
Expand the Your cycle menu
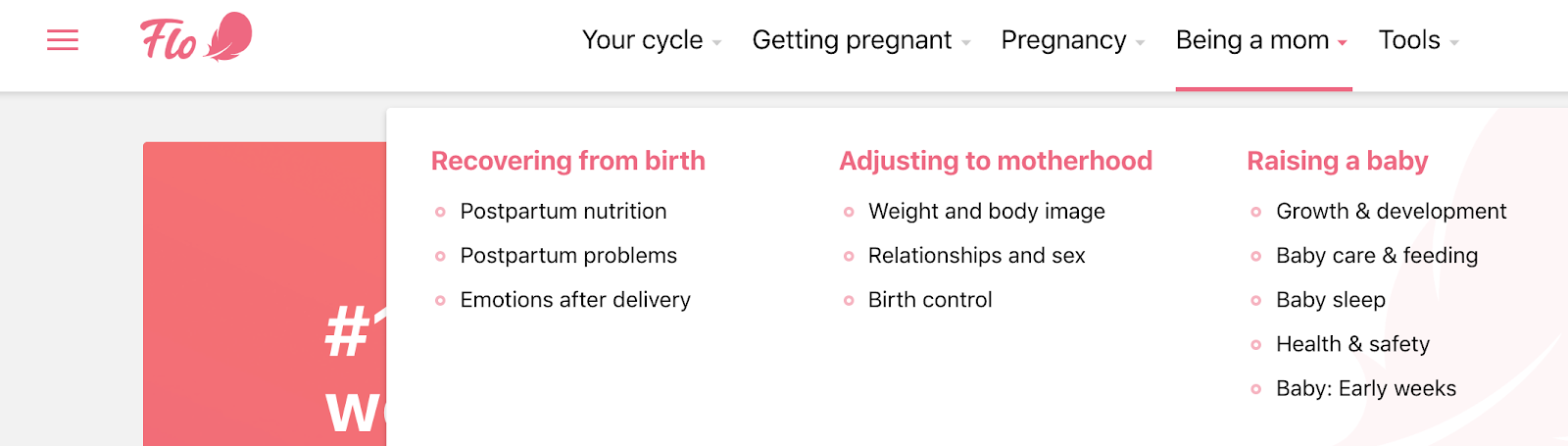[x=651, y=40]
